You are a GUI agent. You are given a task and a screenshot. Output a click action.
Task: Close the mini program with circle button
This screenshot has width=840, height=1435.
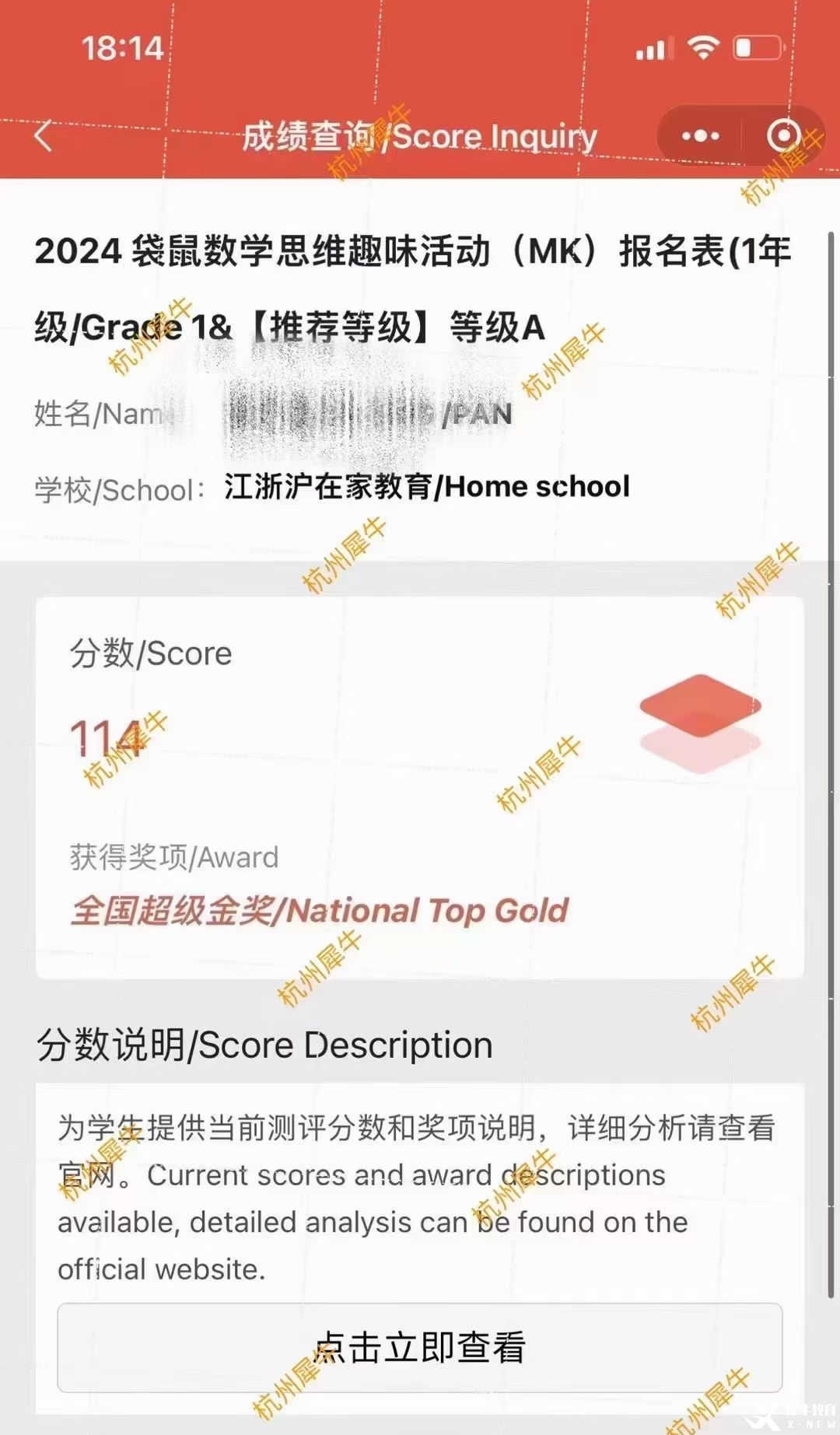coord(782,136)
